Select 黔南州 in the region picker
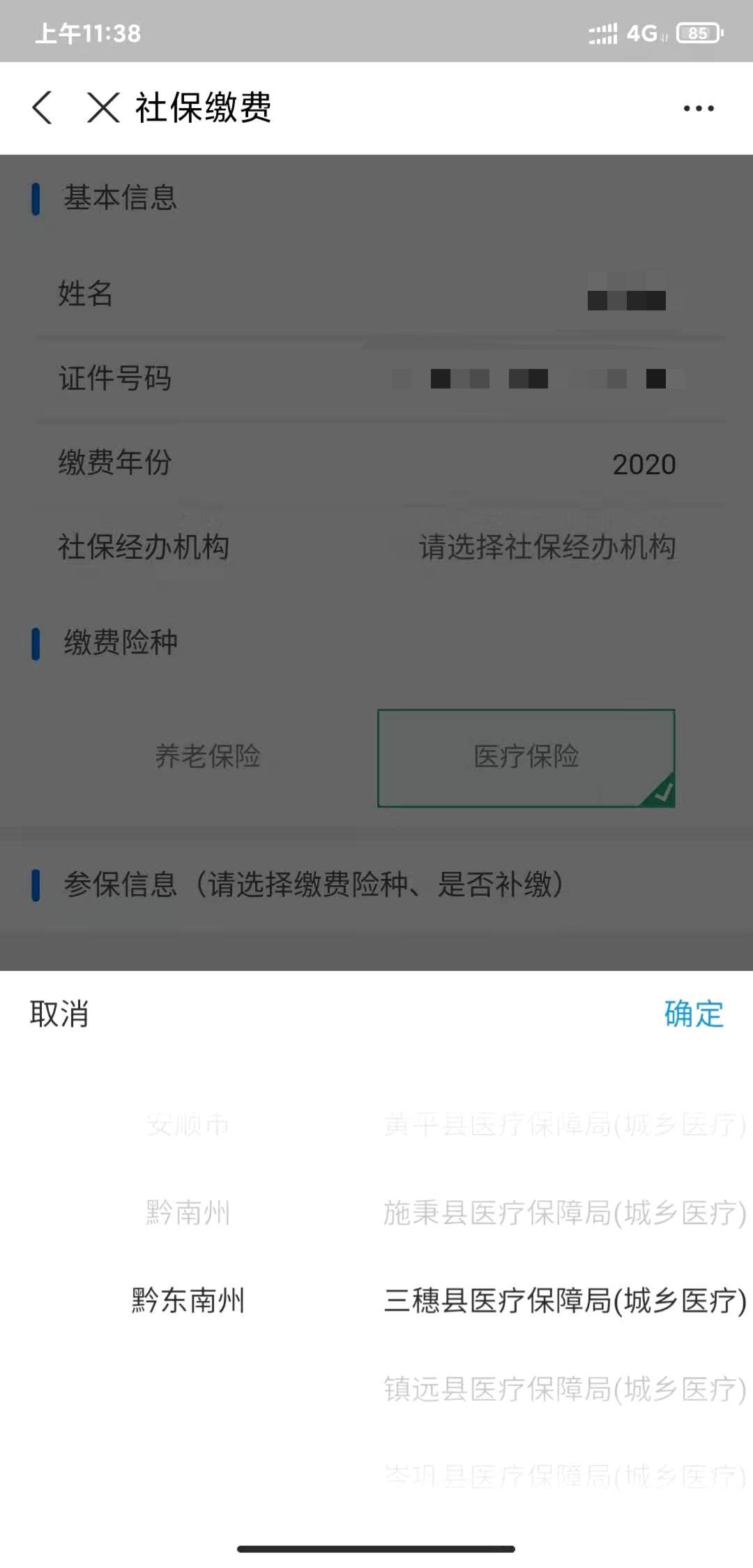753x1568 pixels. (x=188, y=1213)
